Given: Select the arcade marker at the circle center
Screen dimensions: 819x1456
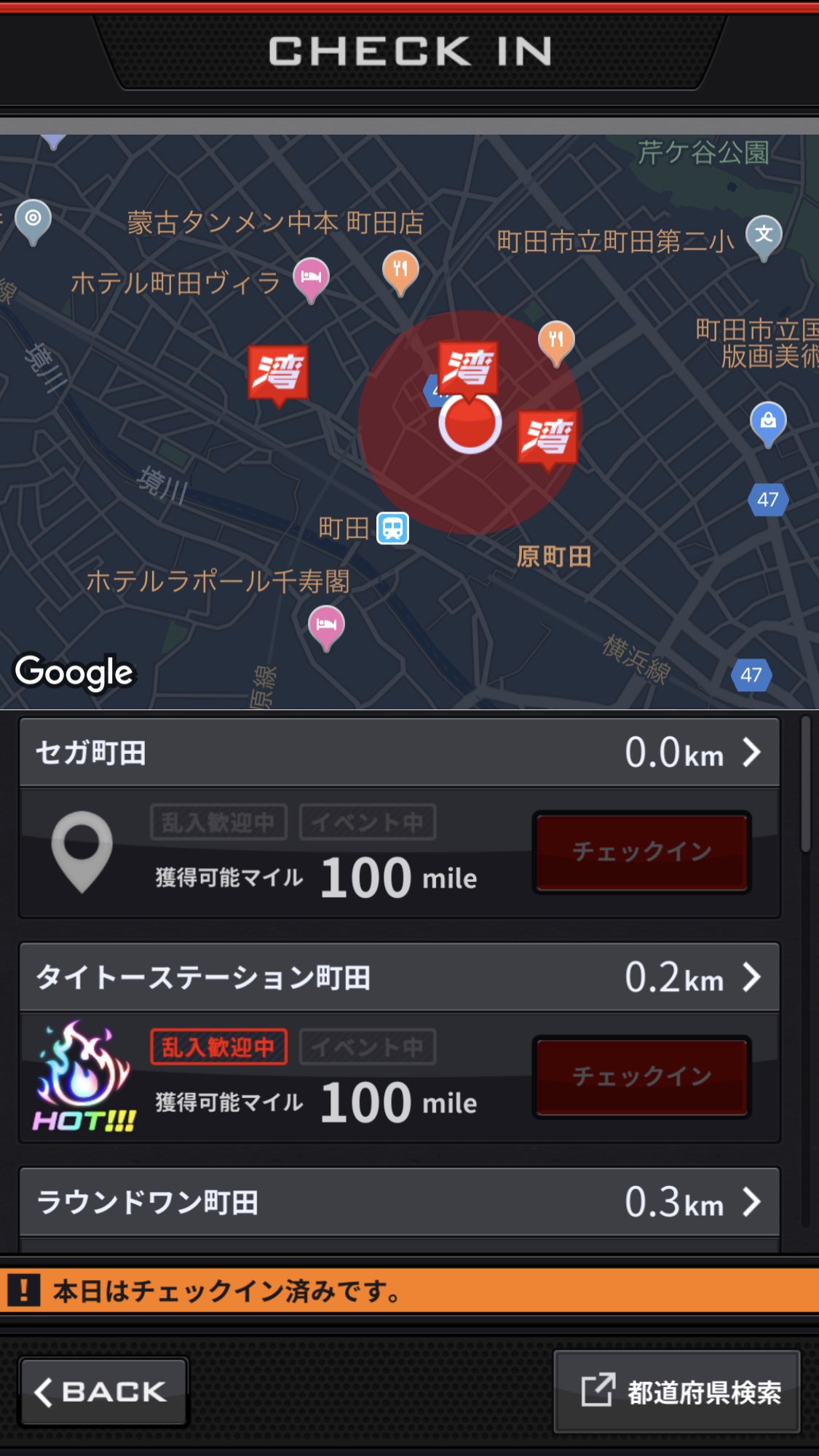Looking at the screenshot, I should [469, 370].
